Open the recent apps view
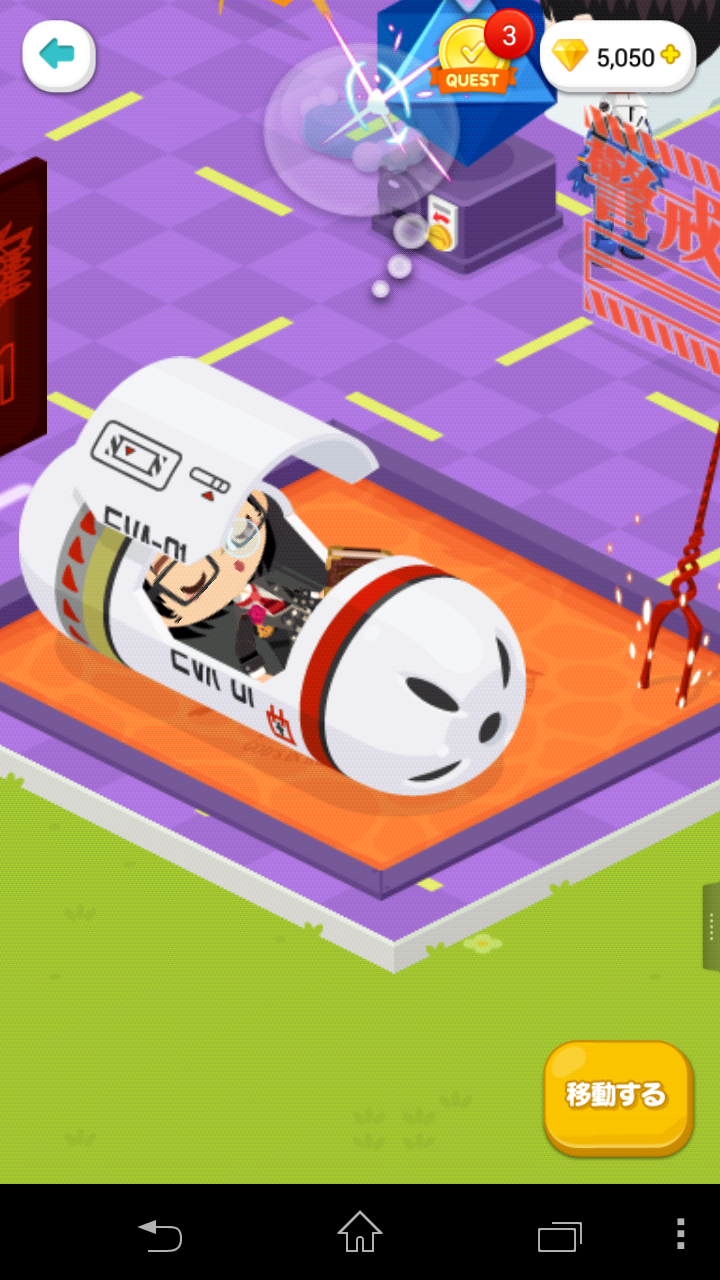Screen dimensions: 720x1280 click(559, 1235)
